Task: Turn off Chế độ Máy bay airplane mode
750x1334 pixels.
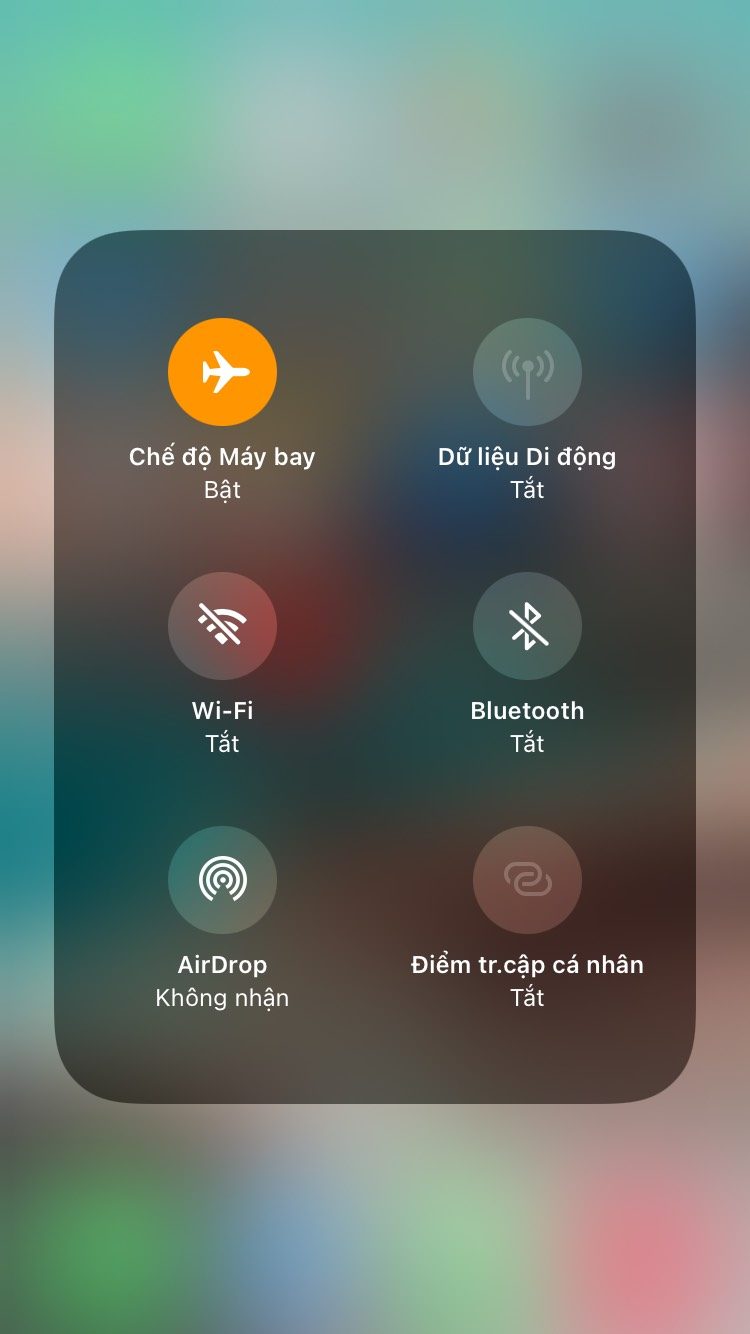Action: click(222, 372)
